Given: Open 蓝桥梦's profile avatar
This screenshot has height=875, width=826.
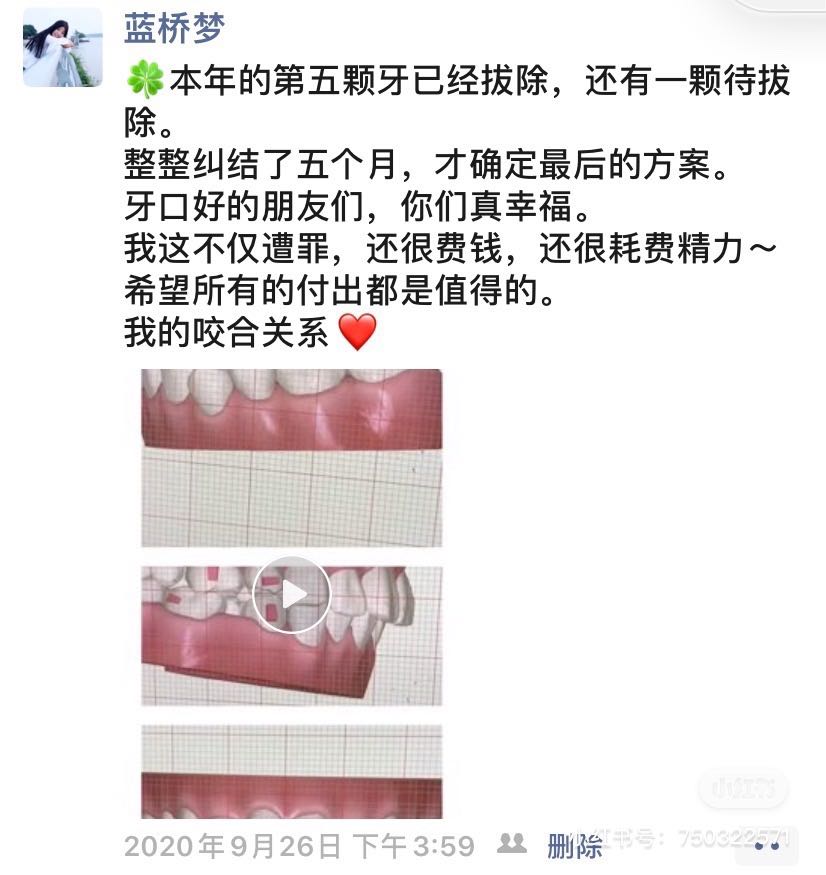Looking at the screenshot, I should (62, 47).
